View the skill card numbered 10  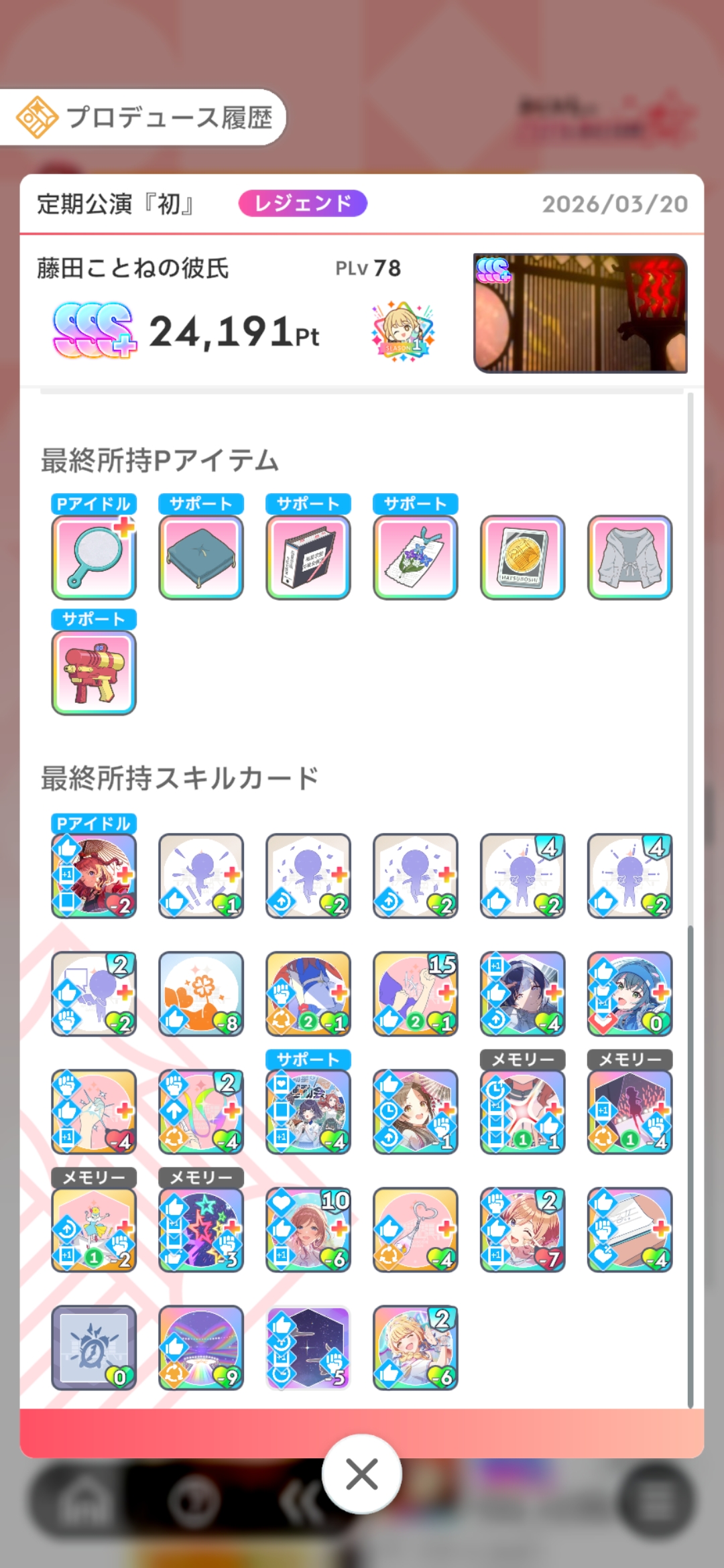point(308,1230)
